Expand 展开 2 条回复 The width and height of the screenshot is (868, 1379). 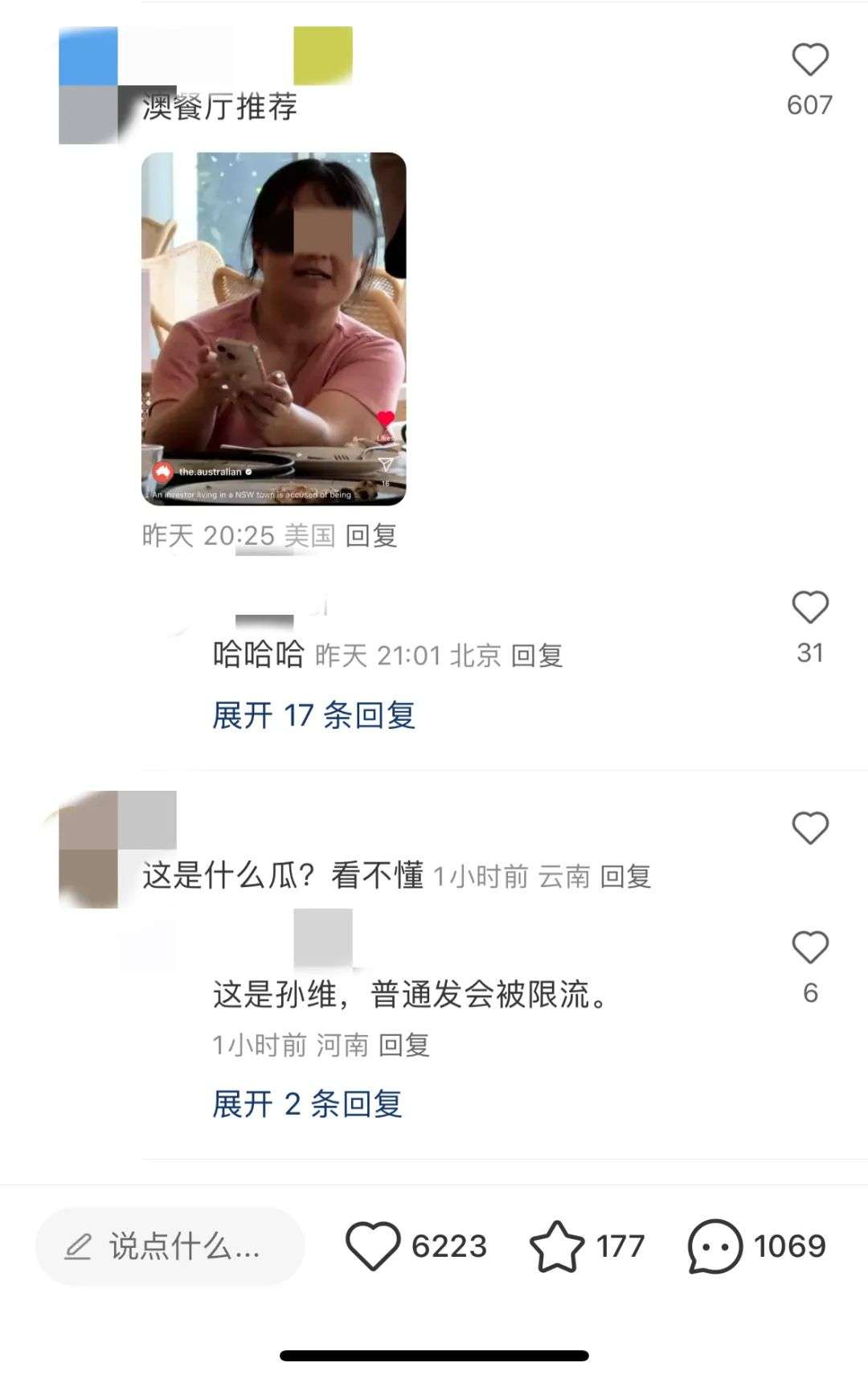click(307, 1104)
